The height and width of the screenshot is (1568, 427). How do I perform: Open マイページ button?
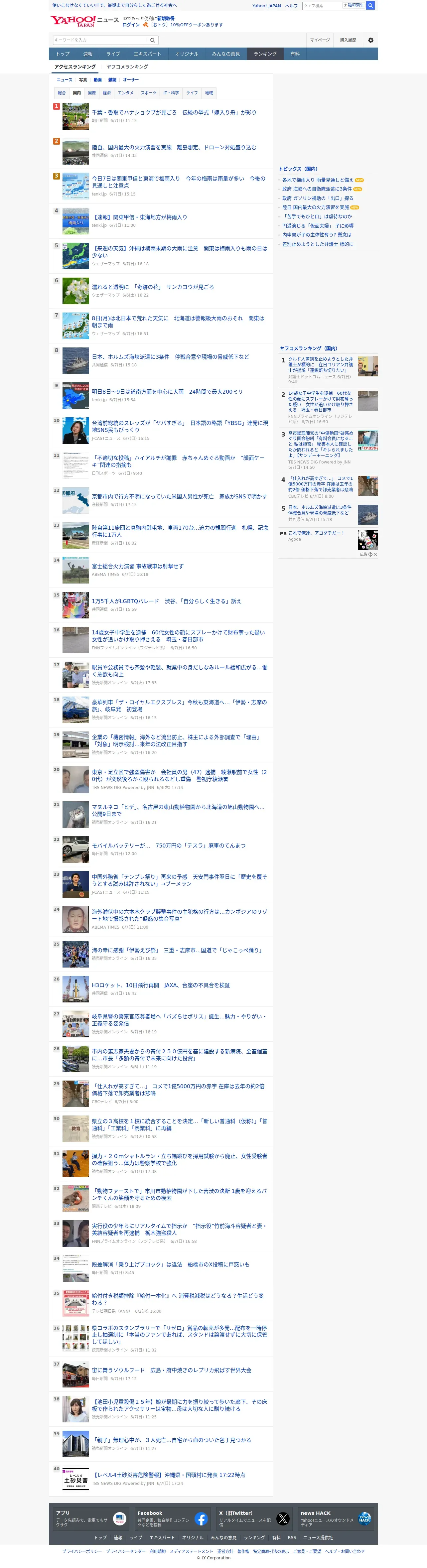coord(320,40)
